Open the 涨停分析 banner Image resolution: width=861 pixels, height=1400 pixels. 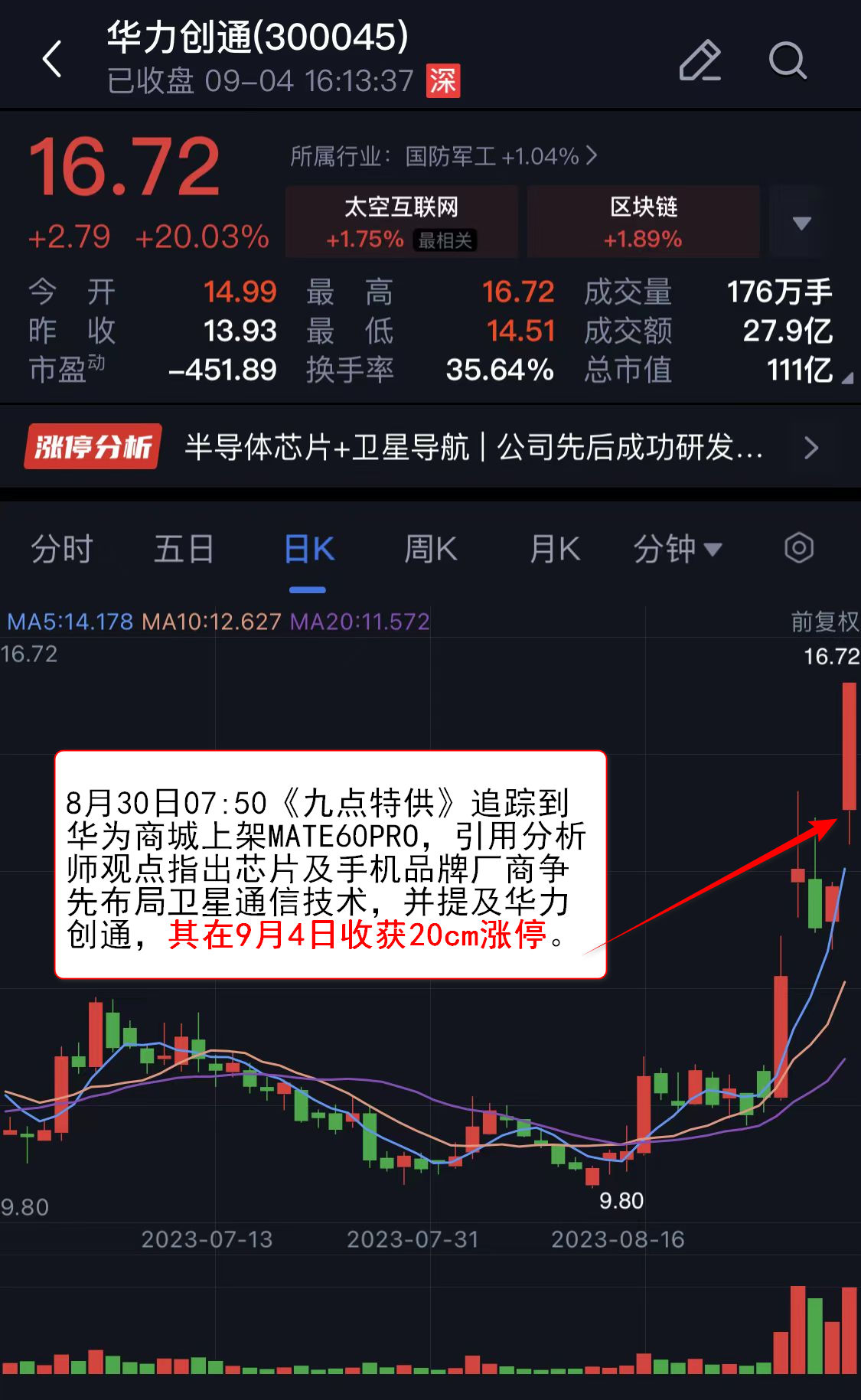(430, 447)
